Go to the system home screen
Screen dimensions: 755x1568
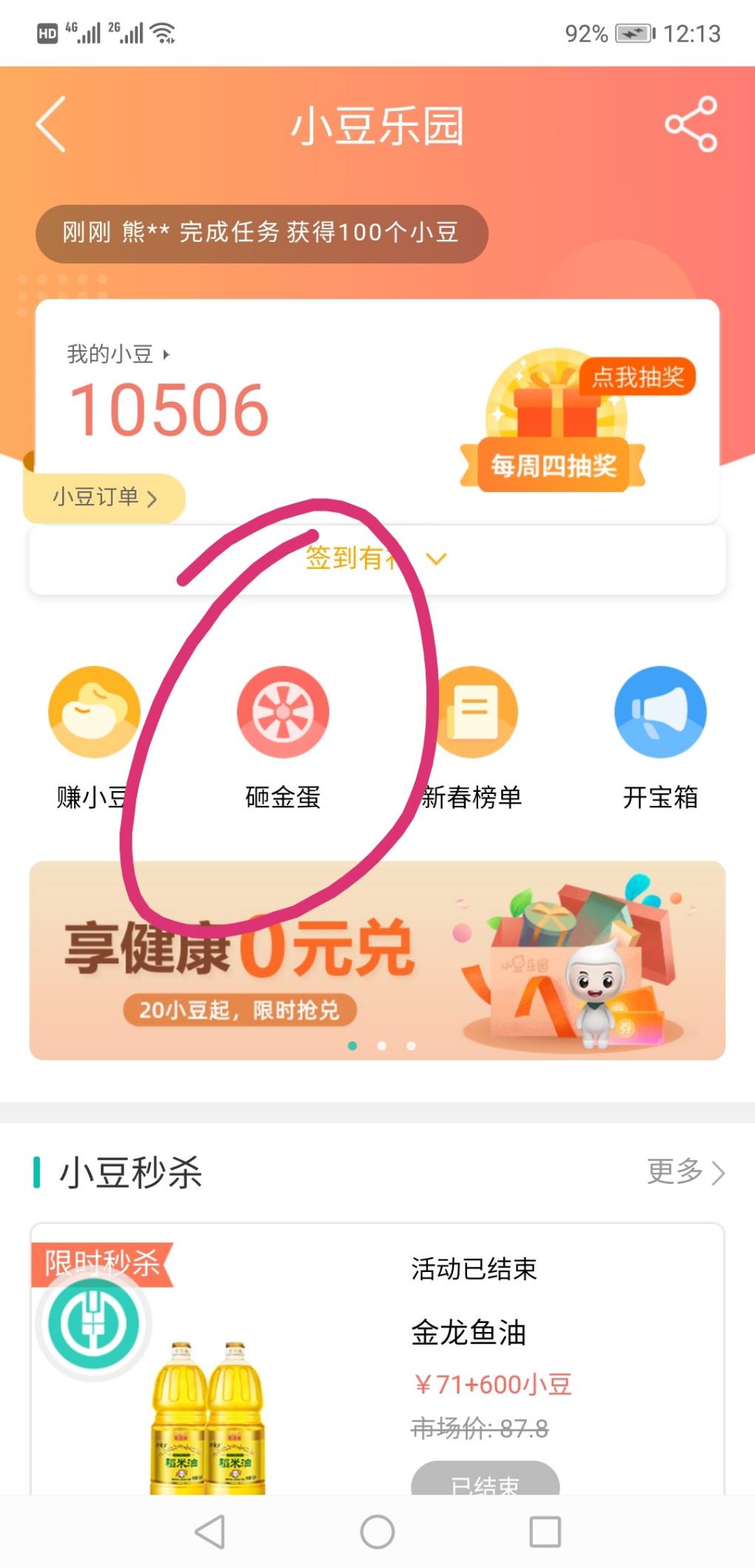[x=377, y=1531]
